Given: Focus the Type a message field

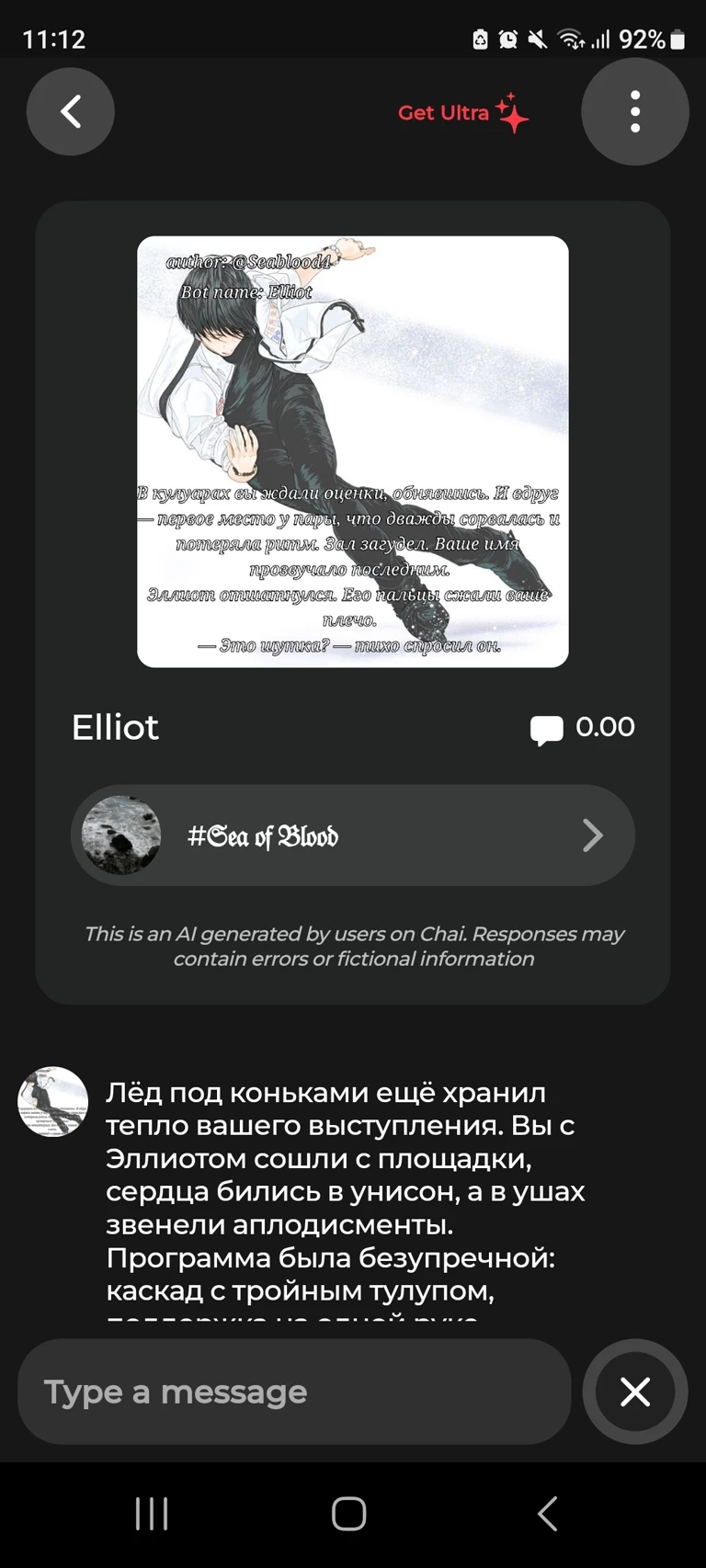Looking at the screenshot, I should (x=294, y=1392).
